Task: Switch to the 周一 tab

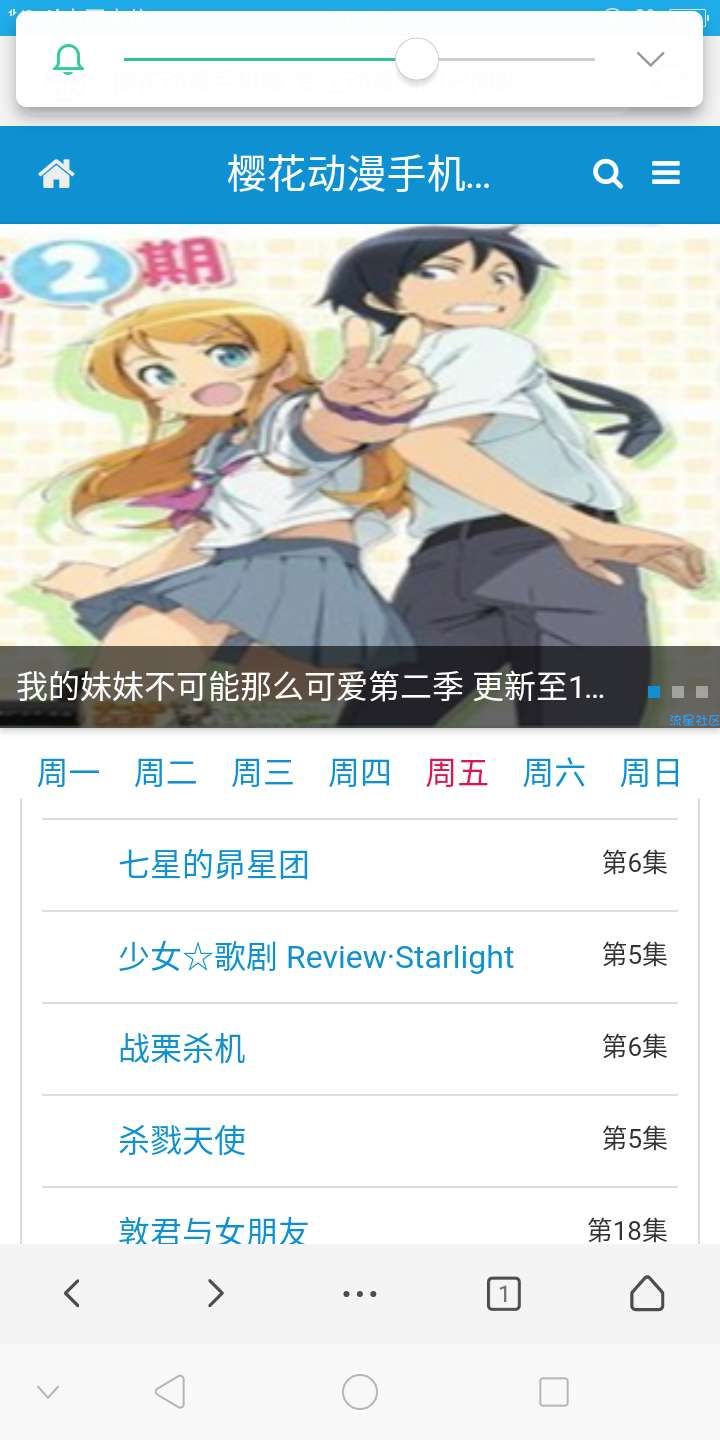Action: [x=68, y=773]
